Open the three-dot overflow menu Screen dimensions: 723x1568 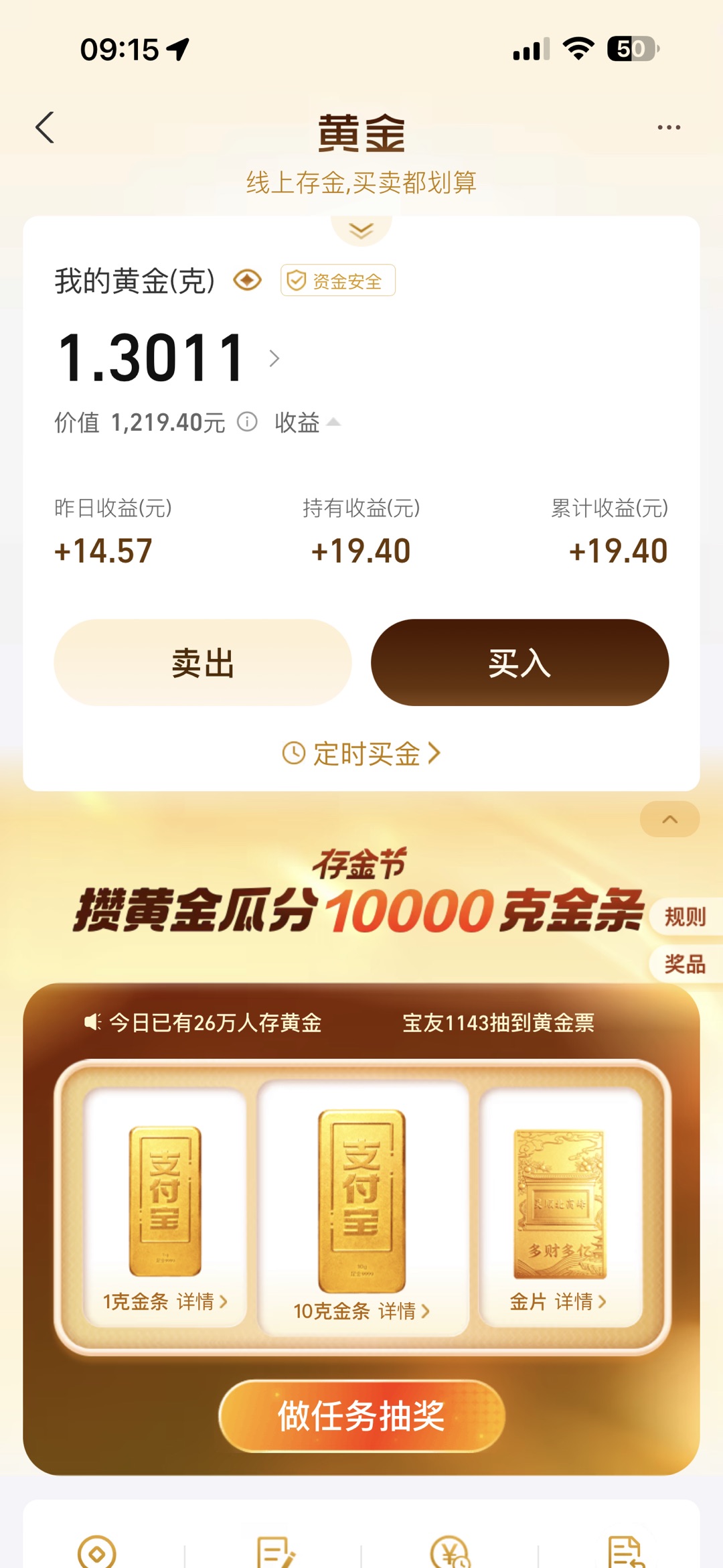pyautogui.click(x=668, y=127)
